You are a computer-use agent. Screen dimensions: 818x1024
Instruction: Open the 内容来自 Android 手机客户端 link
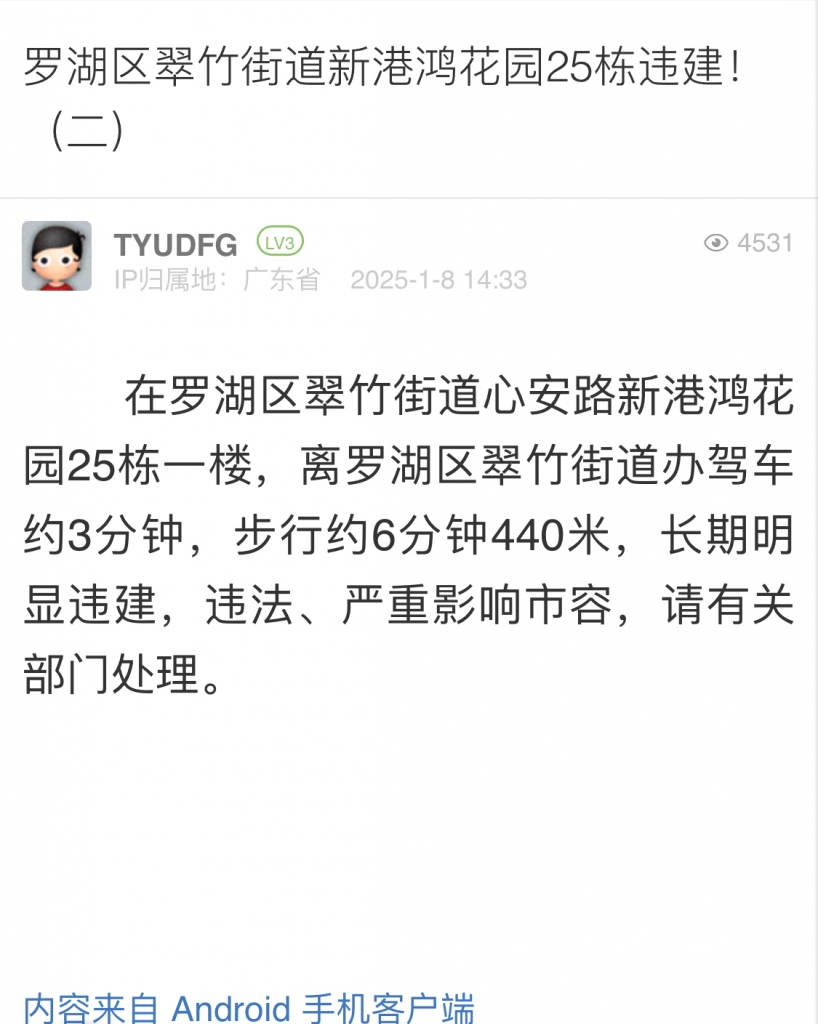coord(249,1007)
